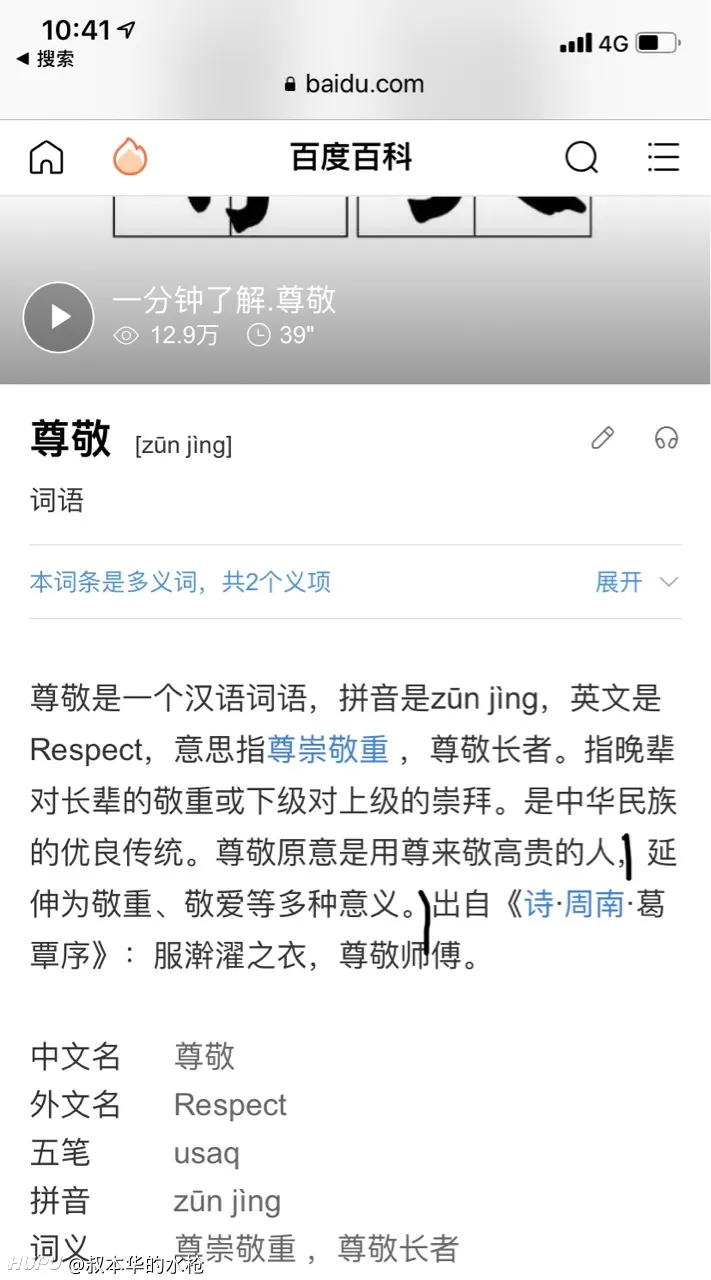Go to Baidu Baike home page
The height and width of the screenshot is (1280, 711).
tap(46, 158)
